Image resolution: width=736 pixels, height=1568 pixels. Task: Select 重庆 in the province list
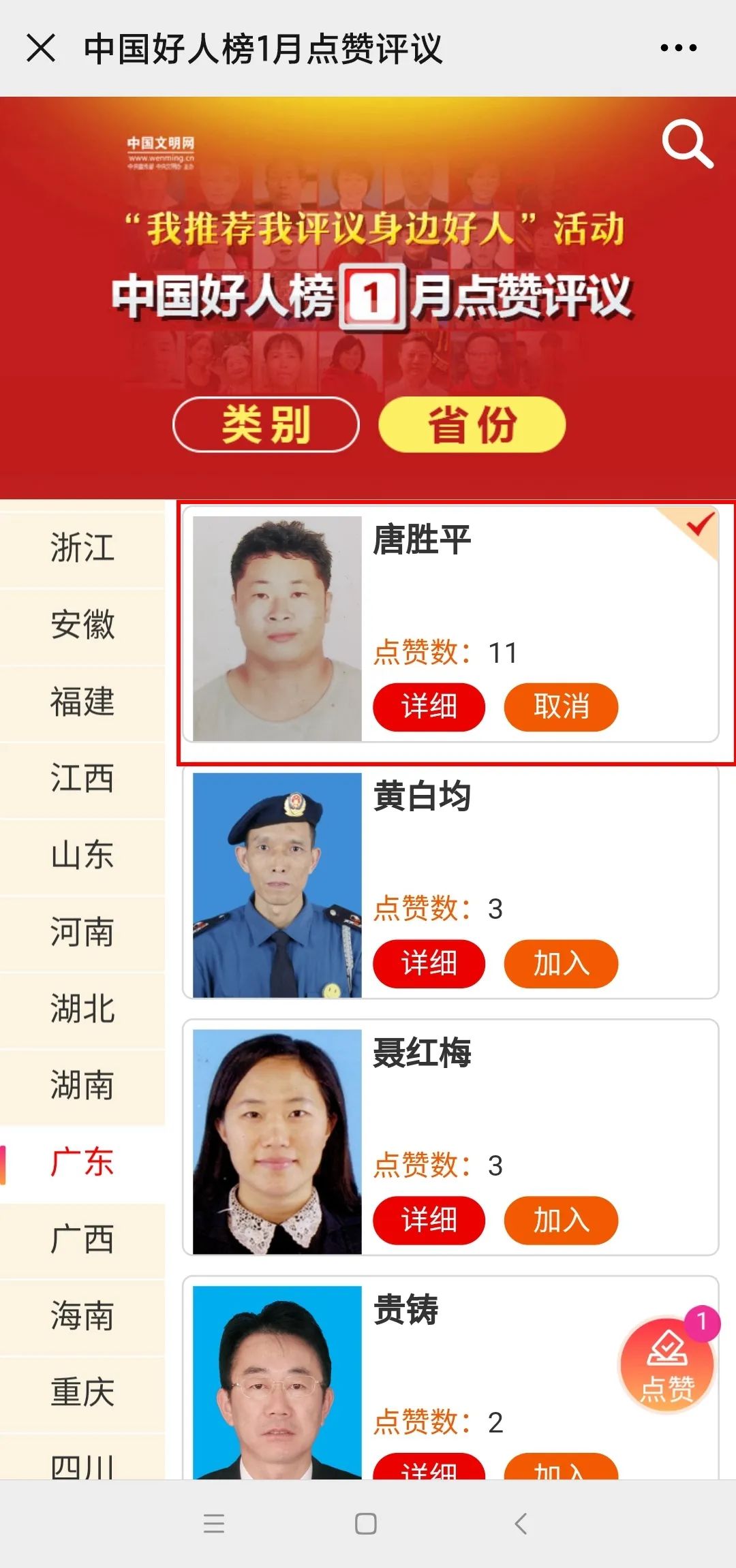82,1393
